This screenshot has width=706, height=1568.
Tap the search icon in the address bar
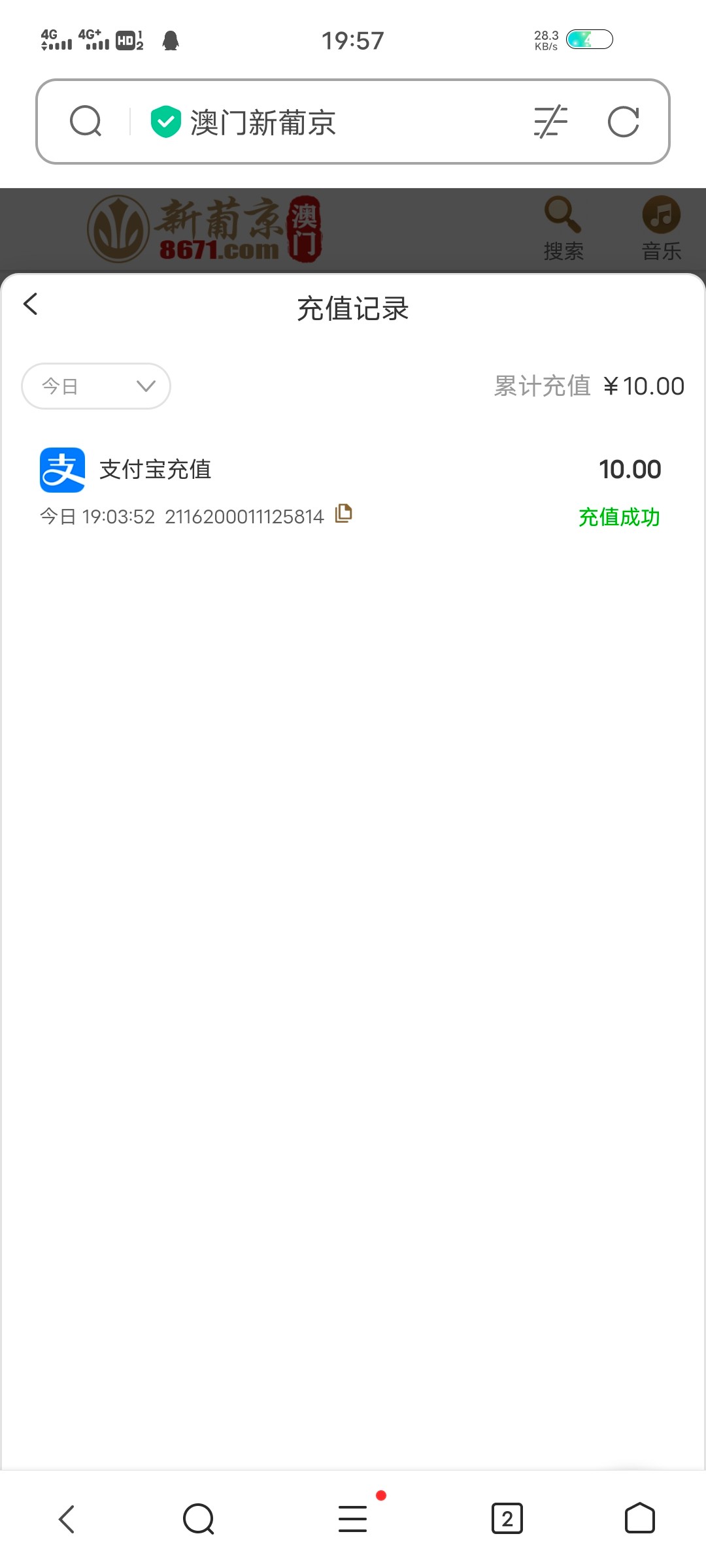pyautogui.click(x=86, y=122)
